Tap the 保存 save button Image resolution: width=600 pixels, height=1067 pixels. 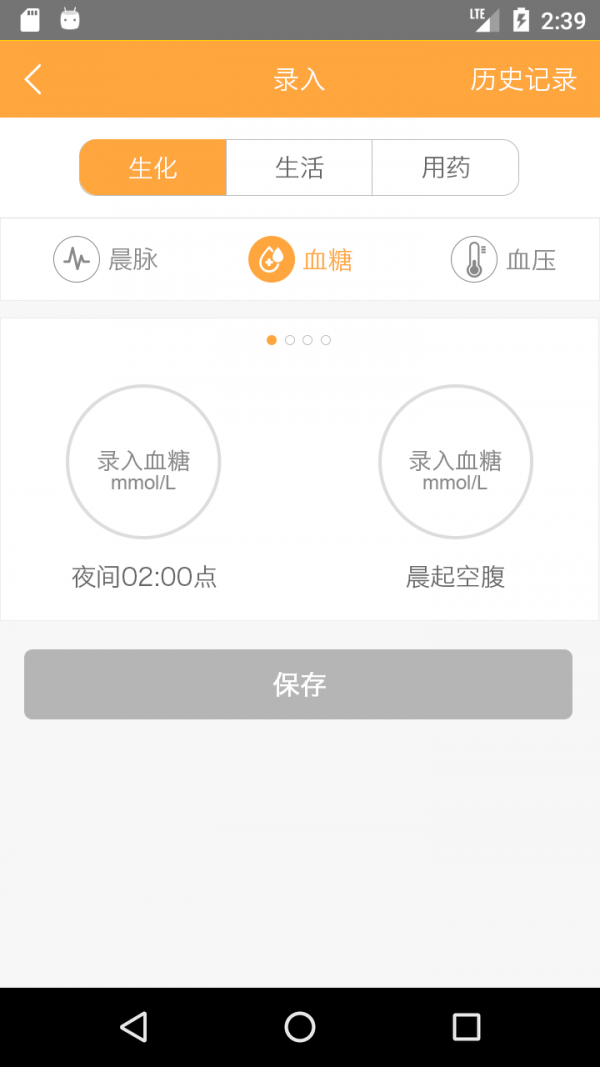pyautogui.click(x=298, y=684)
